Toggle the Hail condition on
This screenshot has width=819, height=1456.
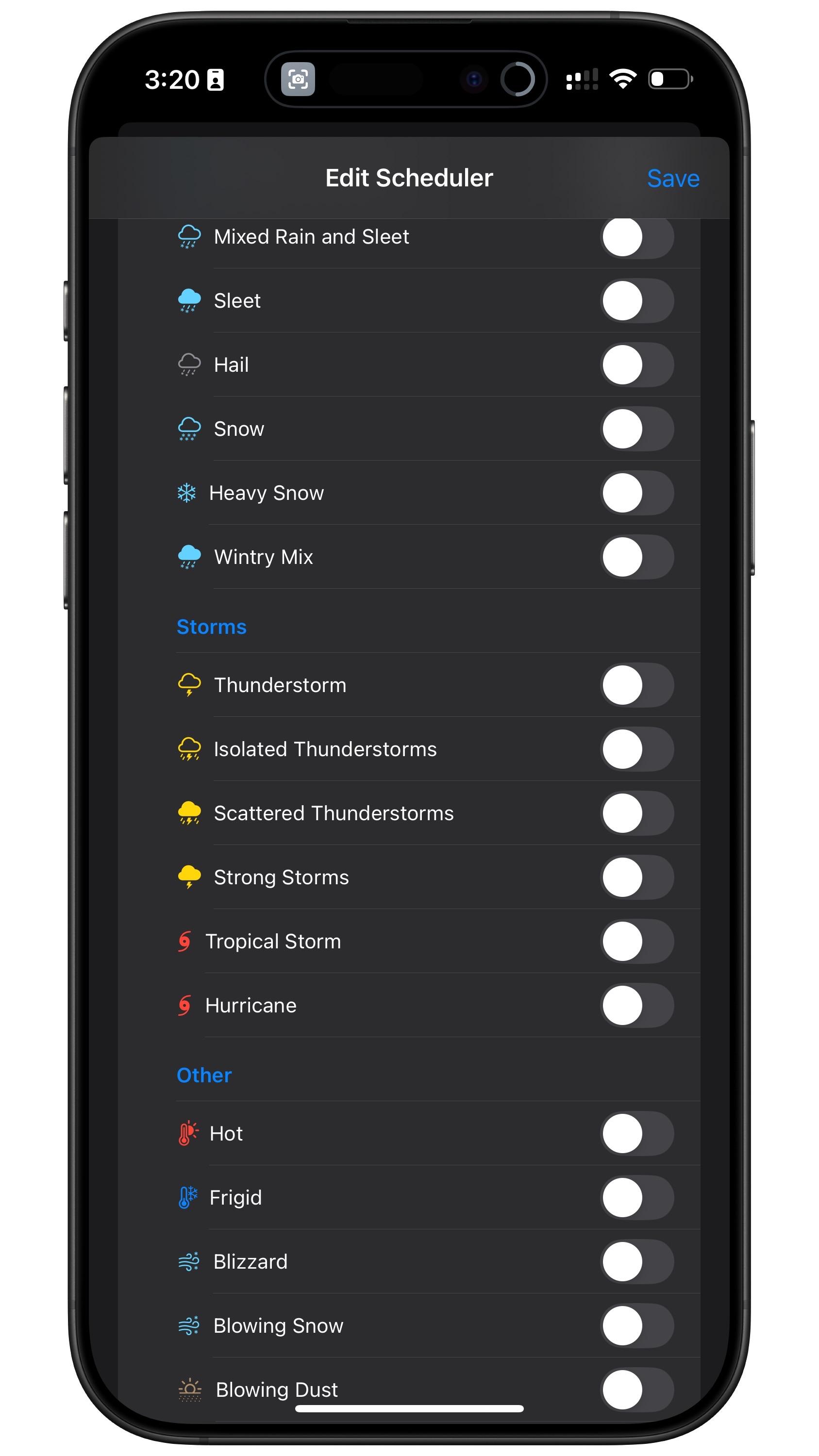tap(637, 364)
